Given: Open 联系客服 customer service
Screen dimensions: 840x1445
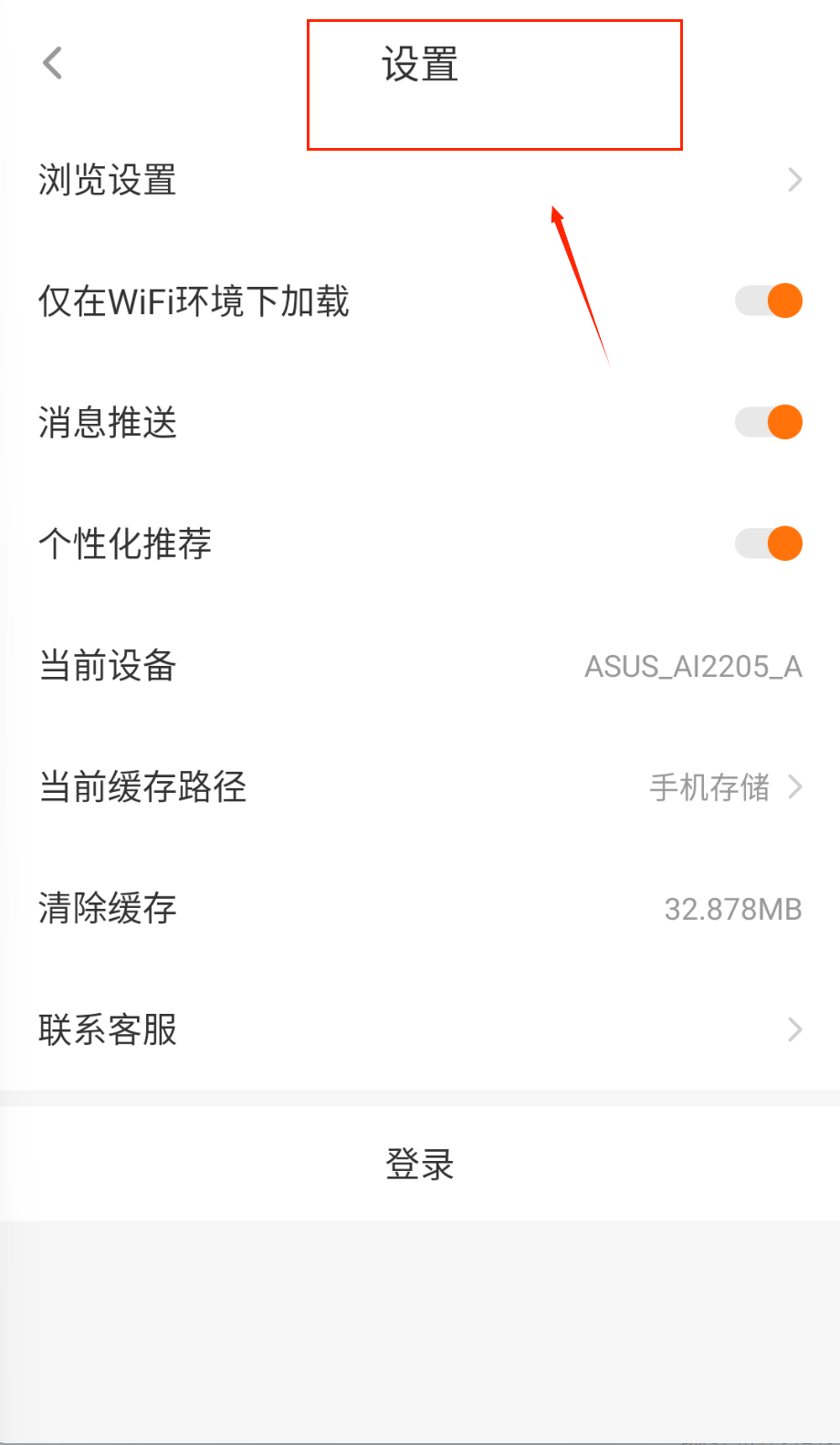Looking at the screenshot, I should [420, 1029].
